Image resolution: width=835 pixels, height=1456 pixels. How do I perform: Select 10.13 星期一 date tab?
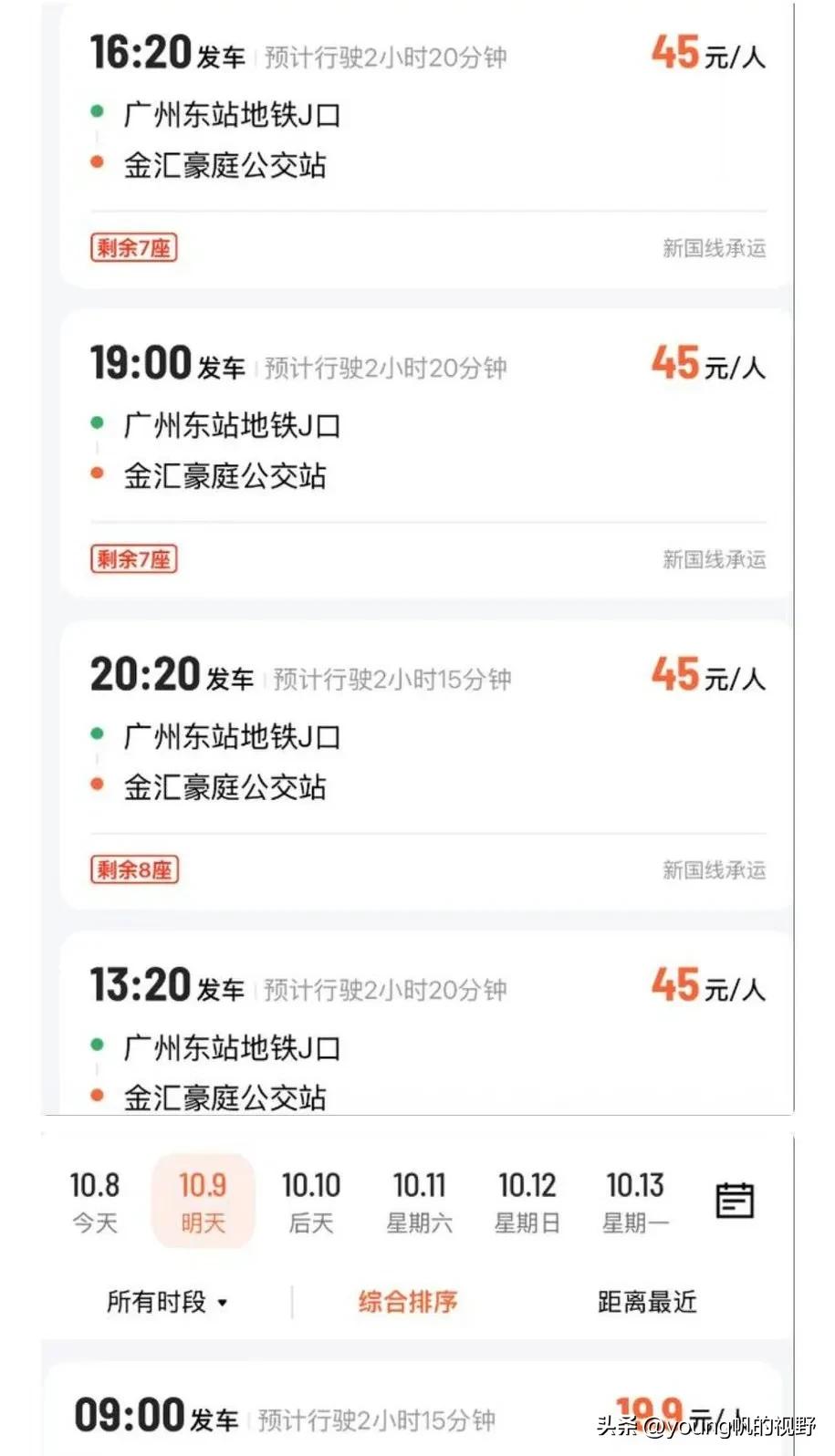(635, 1201)
